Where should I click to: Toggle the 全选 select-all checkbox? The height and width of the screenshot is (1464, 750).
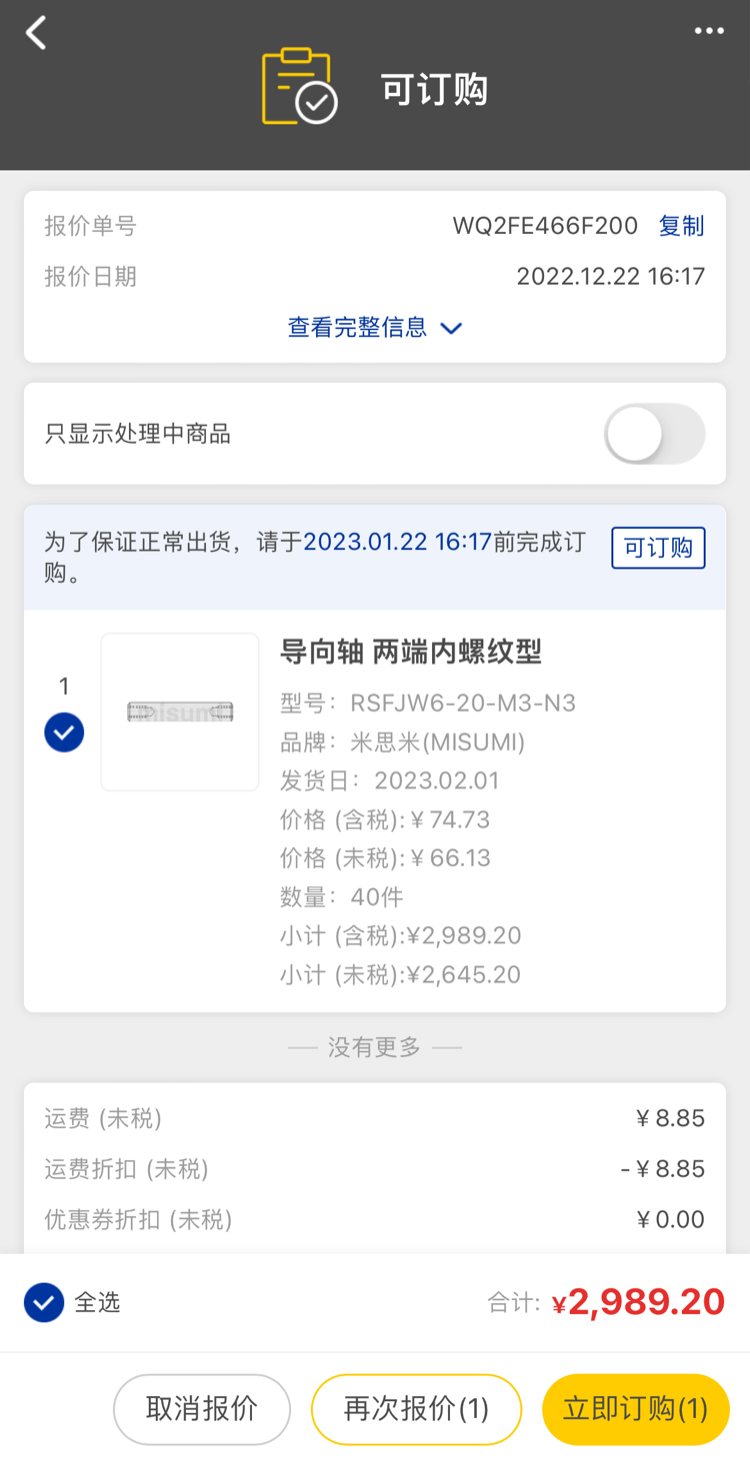click(44, 1302)
